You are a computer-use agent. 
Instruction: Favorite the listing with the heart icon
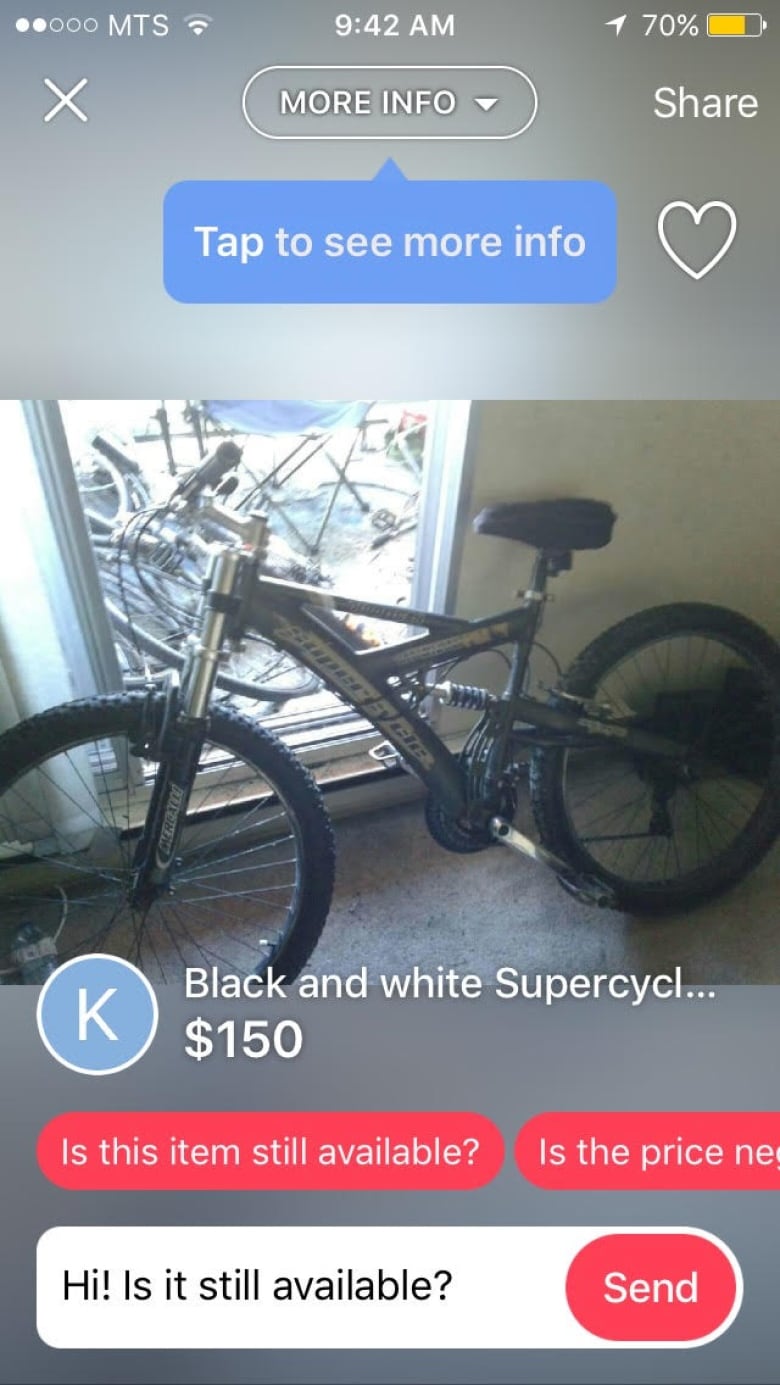697,240
